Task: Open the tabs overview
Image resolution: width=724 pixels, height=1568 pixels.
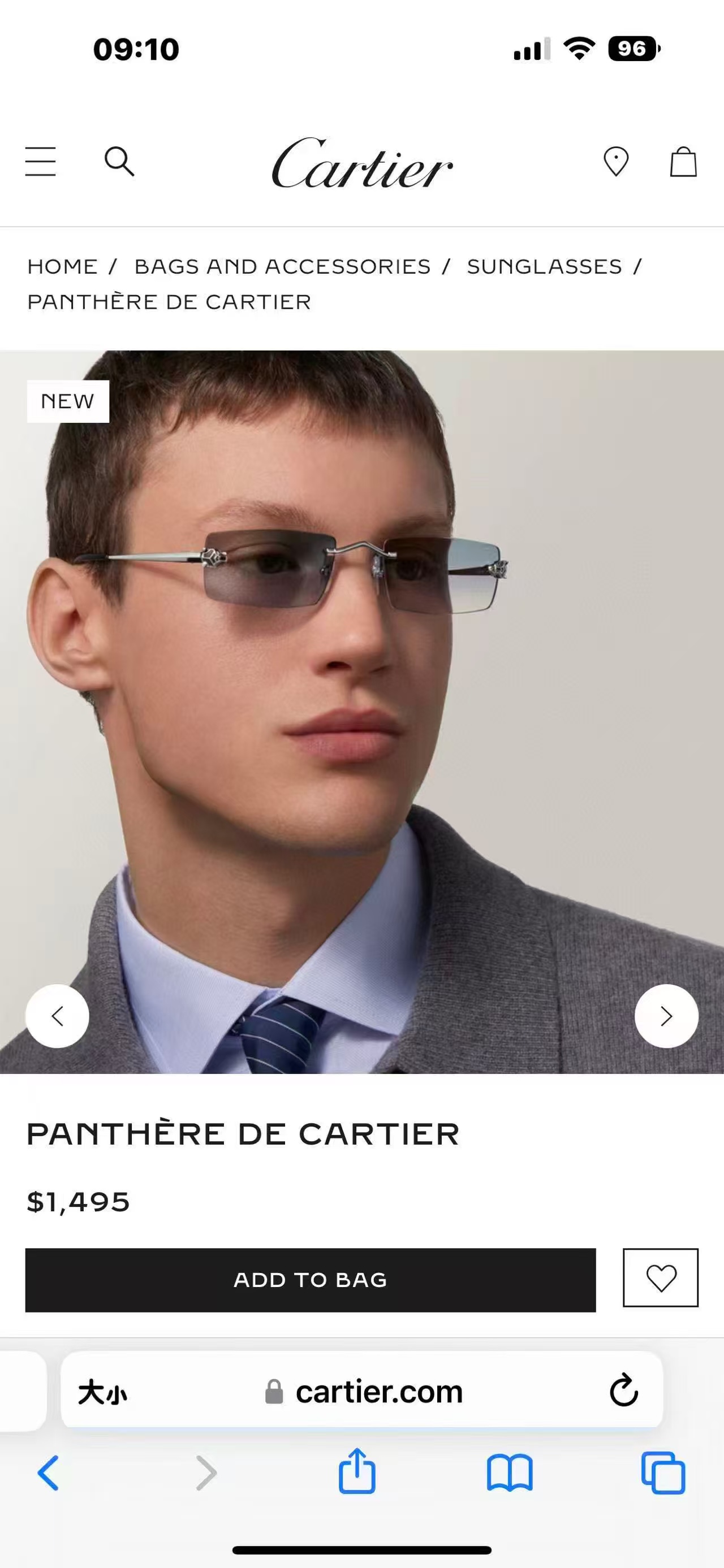Action: coord(663,1473)
